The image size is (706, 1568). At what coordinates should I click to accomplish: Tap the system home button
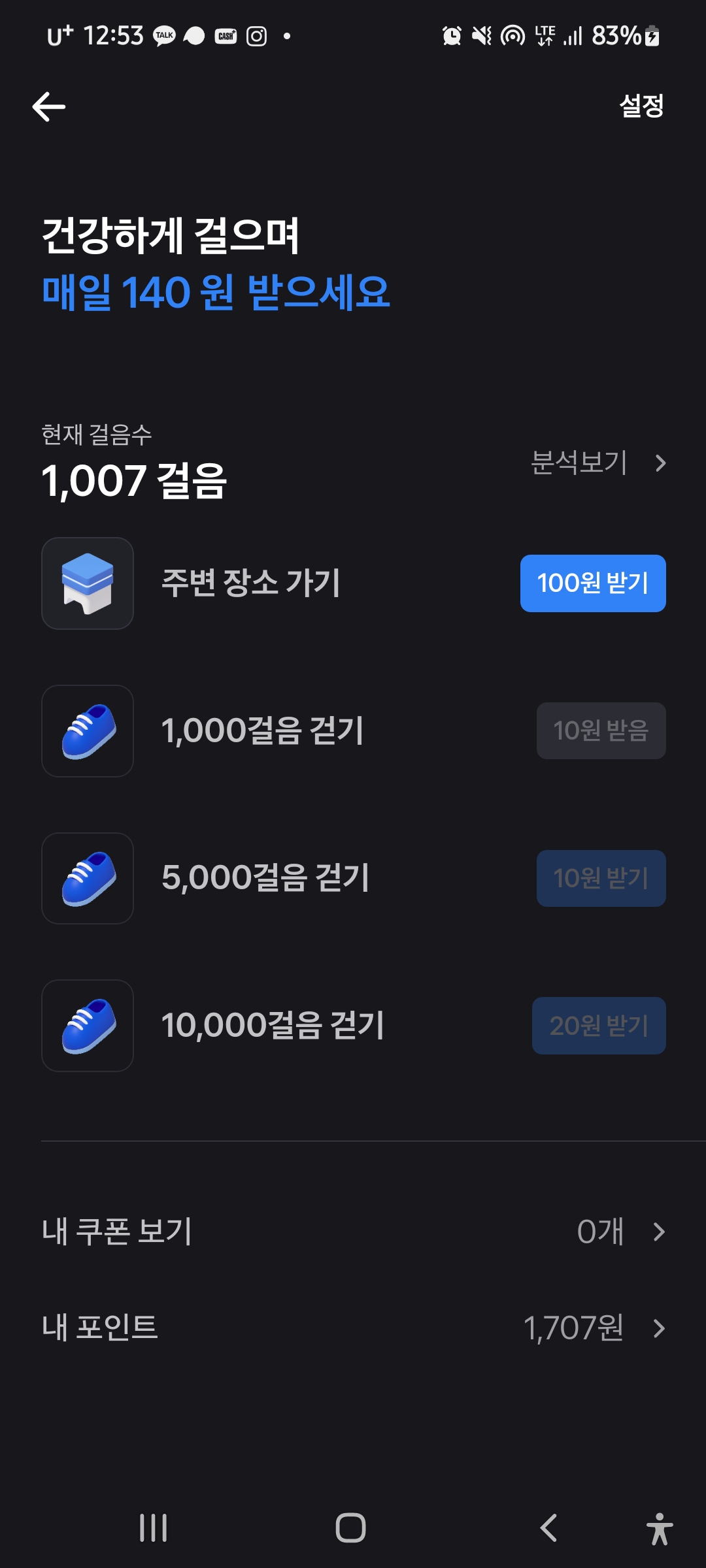tap(350, 1527)
